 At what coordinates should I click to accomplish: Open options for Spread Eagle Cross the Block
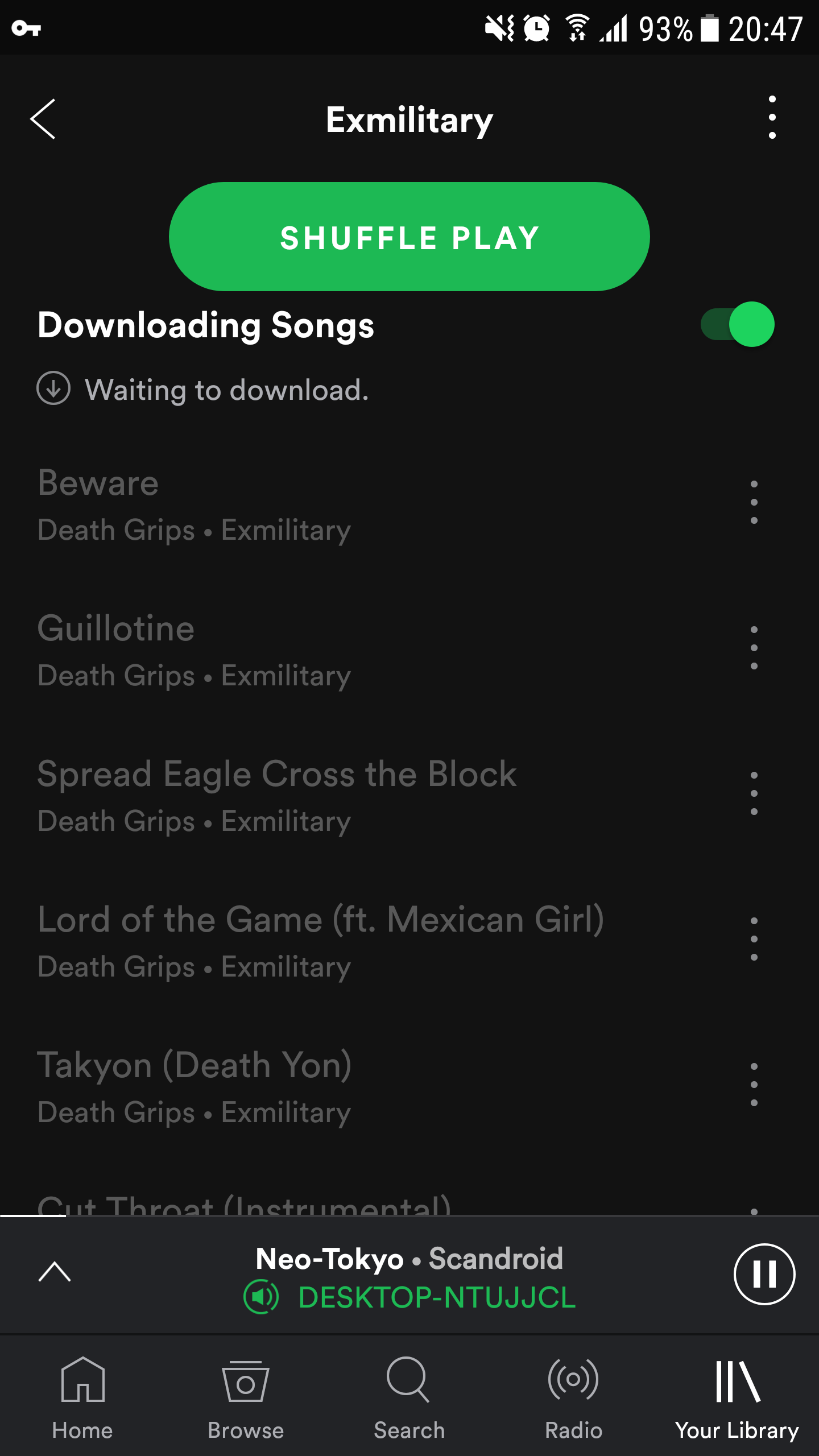coord(754,793)
